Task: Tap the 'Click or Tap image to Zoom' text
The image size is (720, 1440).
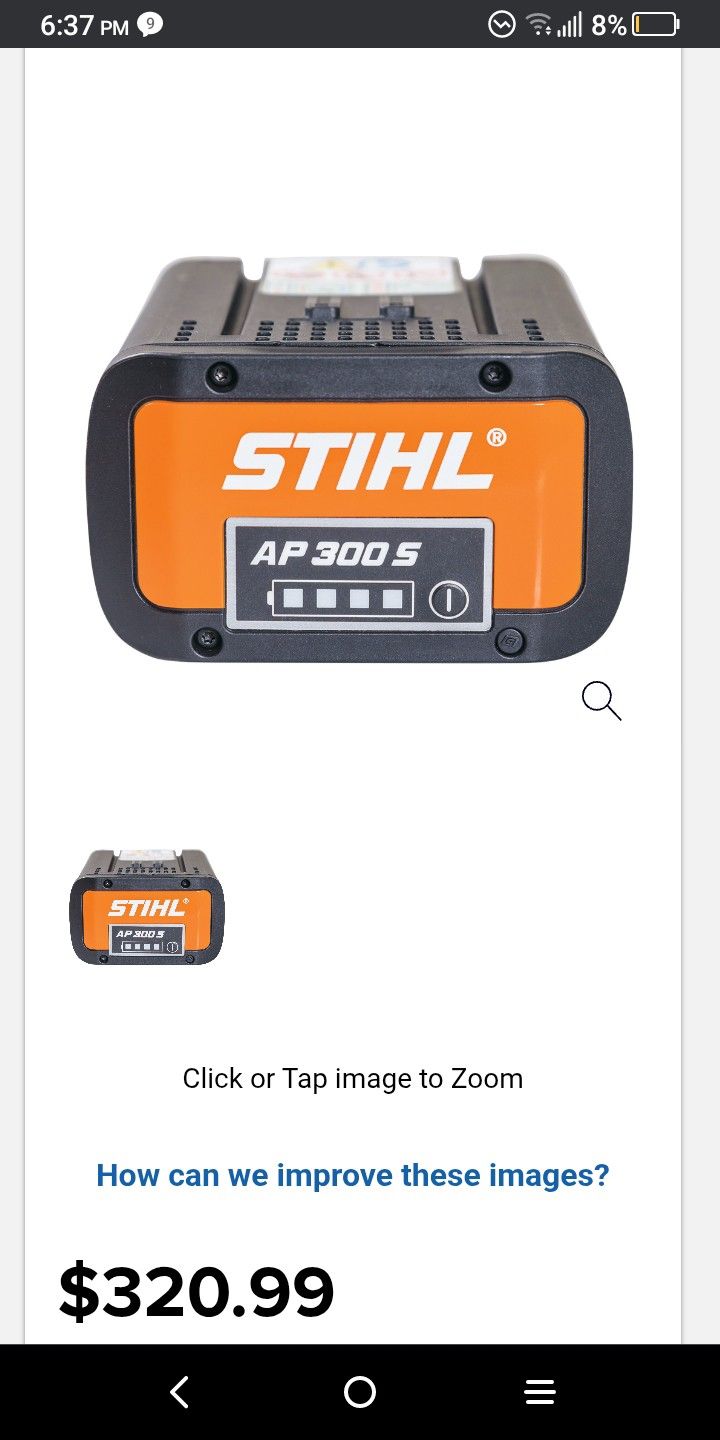Action: [352, 1078]
